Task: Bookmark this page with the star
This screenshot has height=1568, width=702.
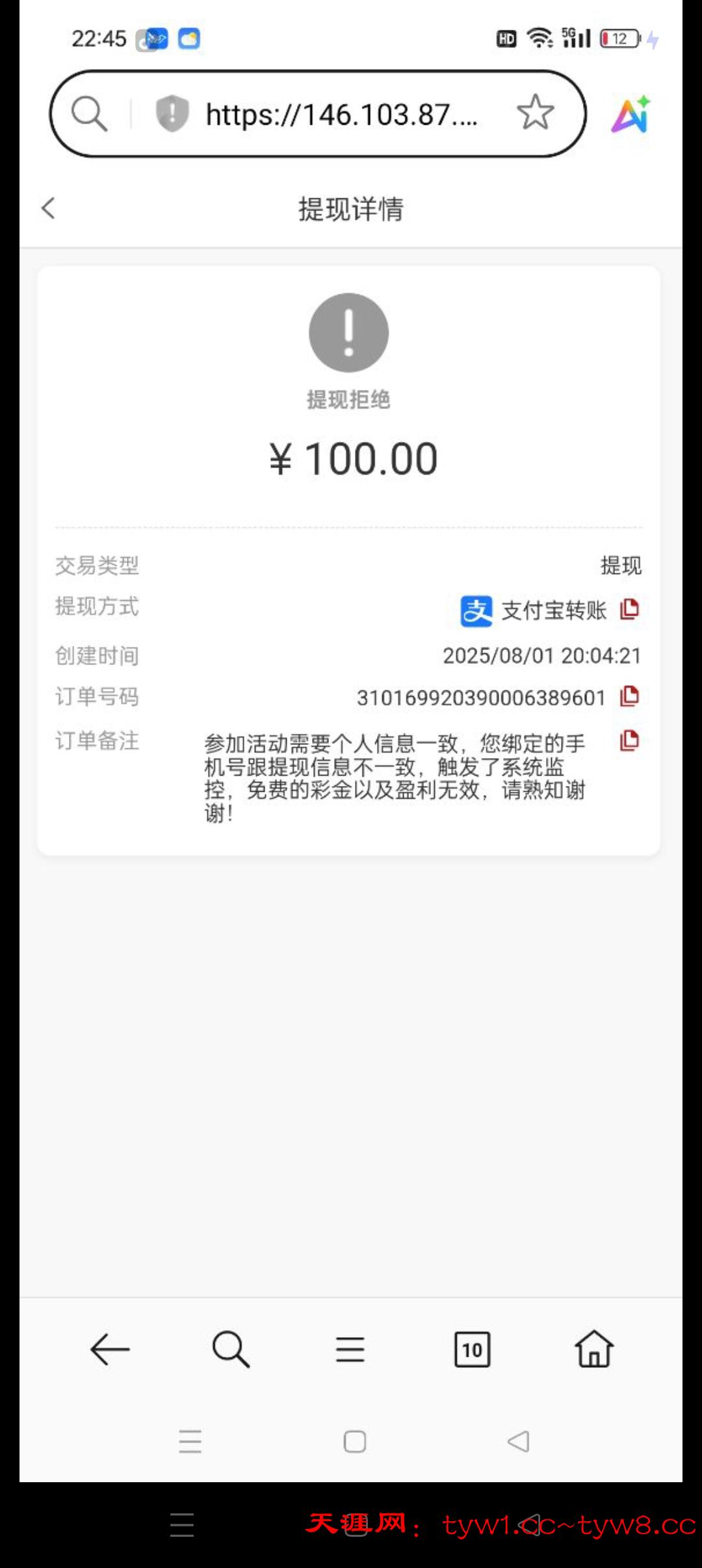Action: (x=535, y=112)
